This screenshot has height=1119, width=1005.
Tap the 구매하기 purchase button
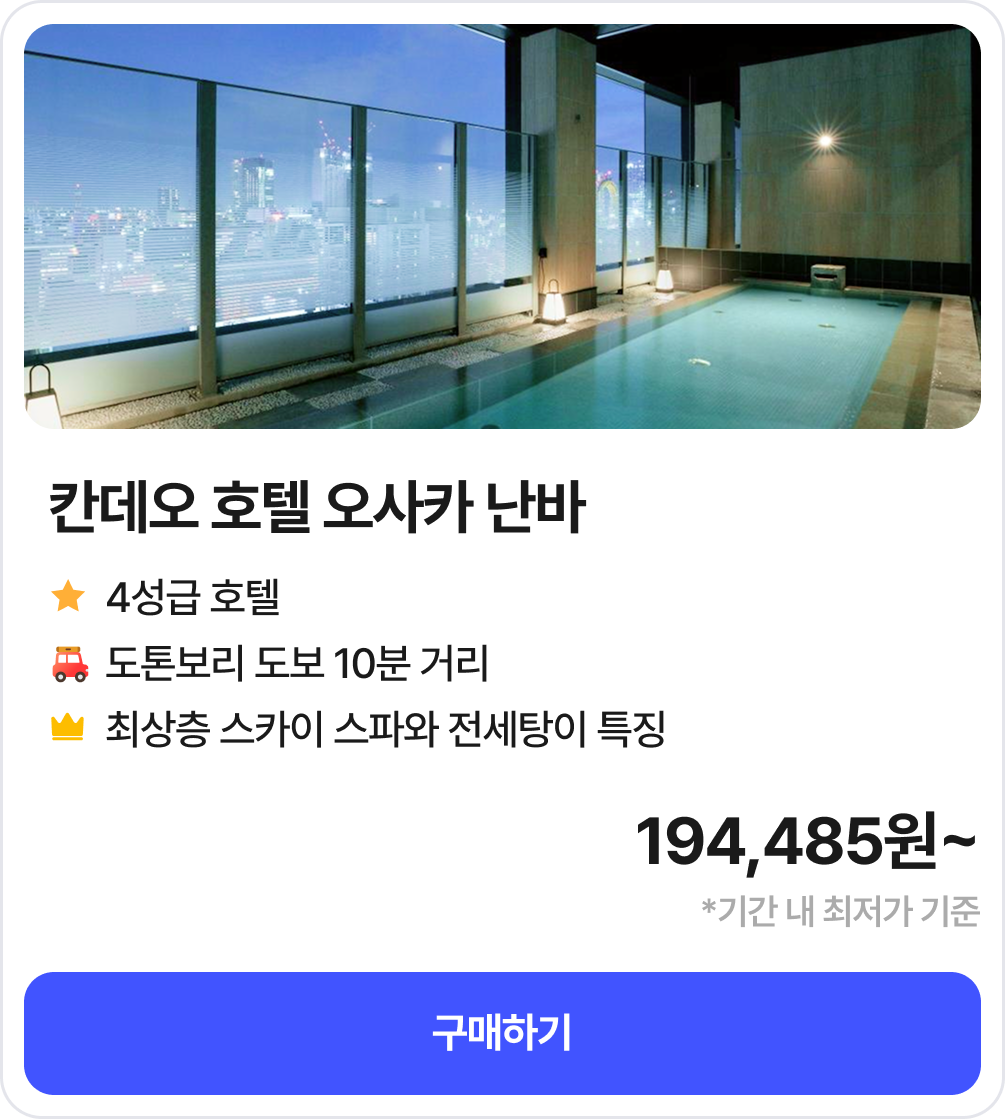[x=502, y=1033]
